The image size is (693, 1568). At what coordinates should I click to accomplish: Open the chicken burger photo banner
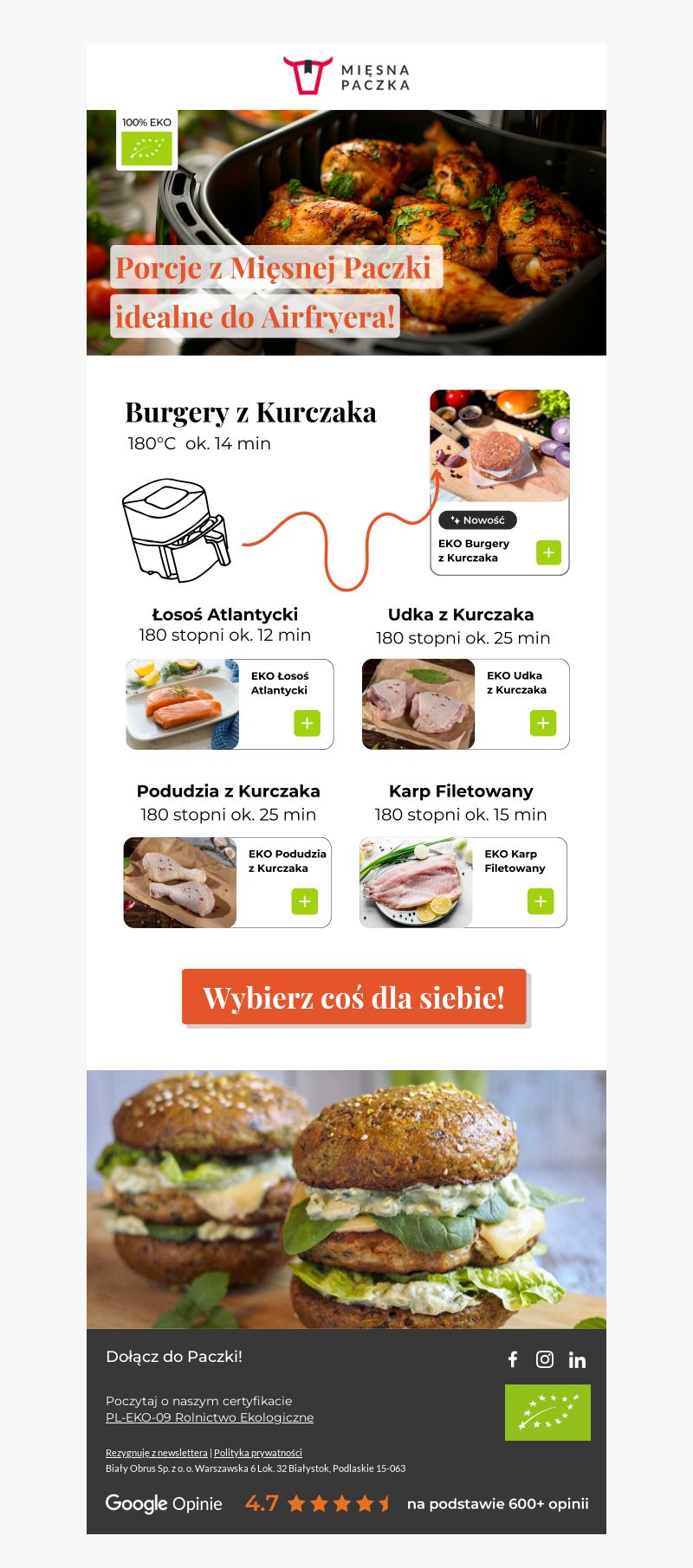[x=346, y=1199]
